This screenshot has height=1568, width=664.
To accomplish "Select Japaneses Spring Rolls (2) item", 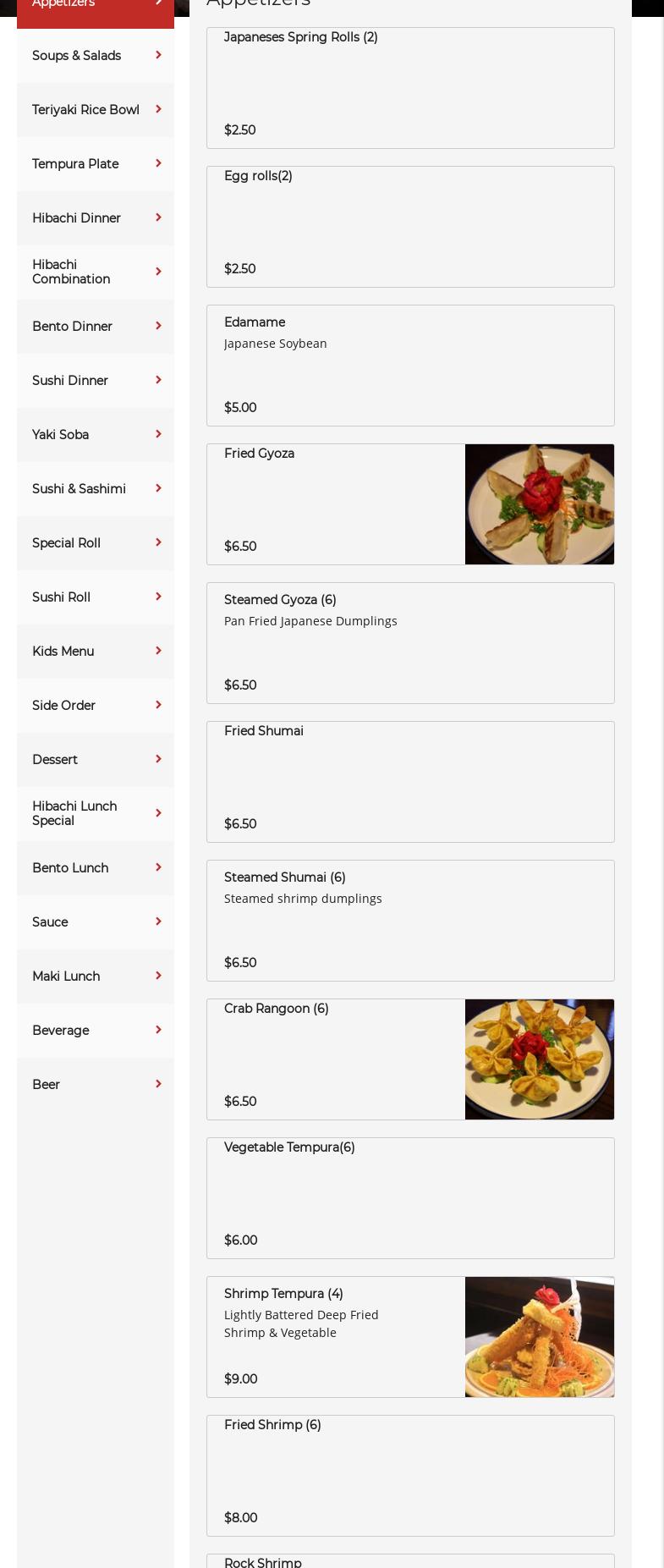I will tap(409, 88).
